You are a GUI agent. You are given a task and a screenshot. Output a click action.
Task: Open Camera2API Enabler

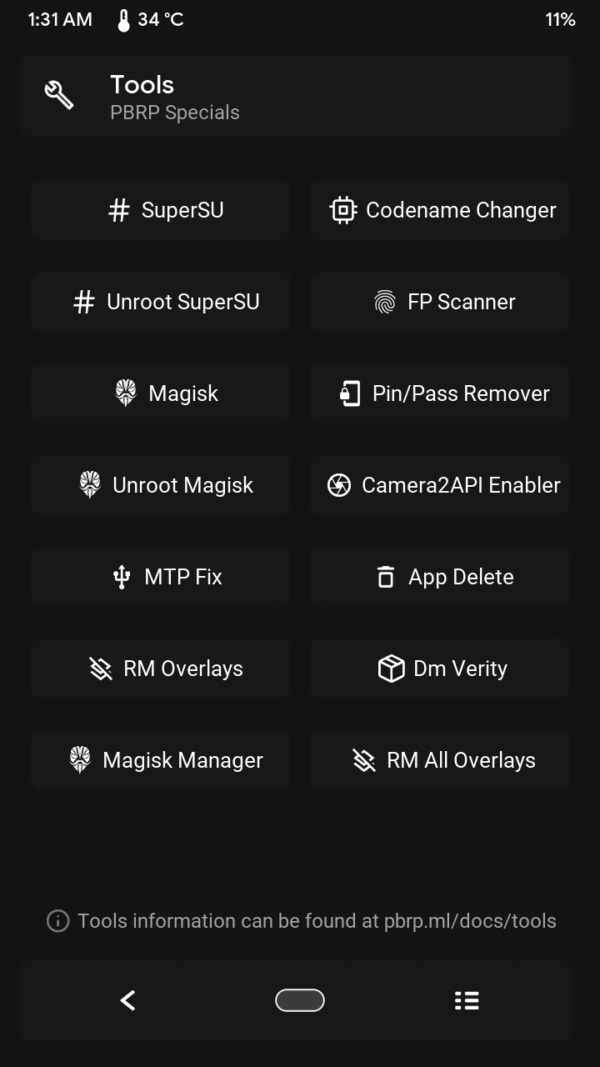tap(439, 485)
